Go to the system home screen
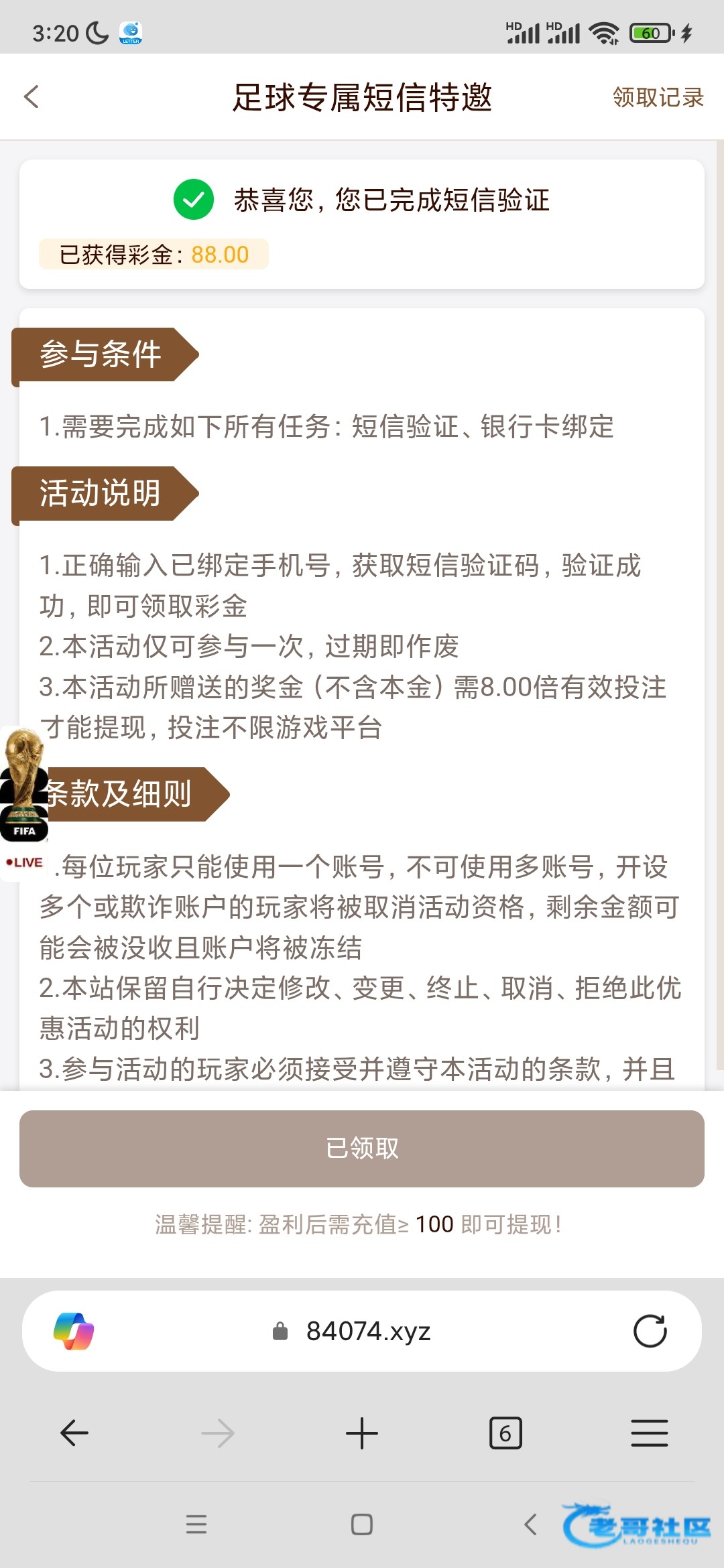The height and width of the screenshot is (1568, 724). (x=362, y=1524)
